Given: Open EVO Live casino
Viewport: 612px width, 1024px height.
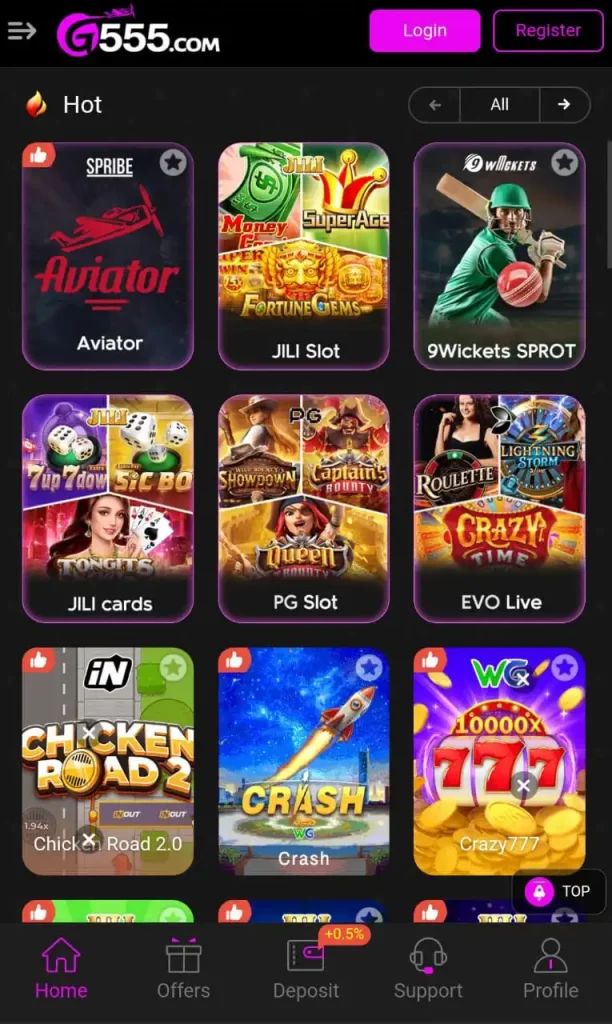Looking at the screenshot, I should pyautogui.click(x=499, y=508).
